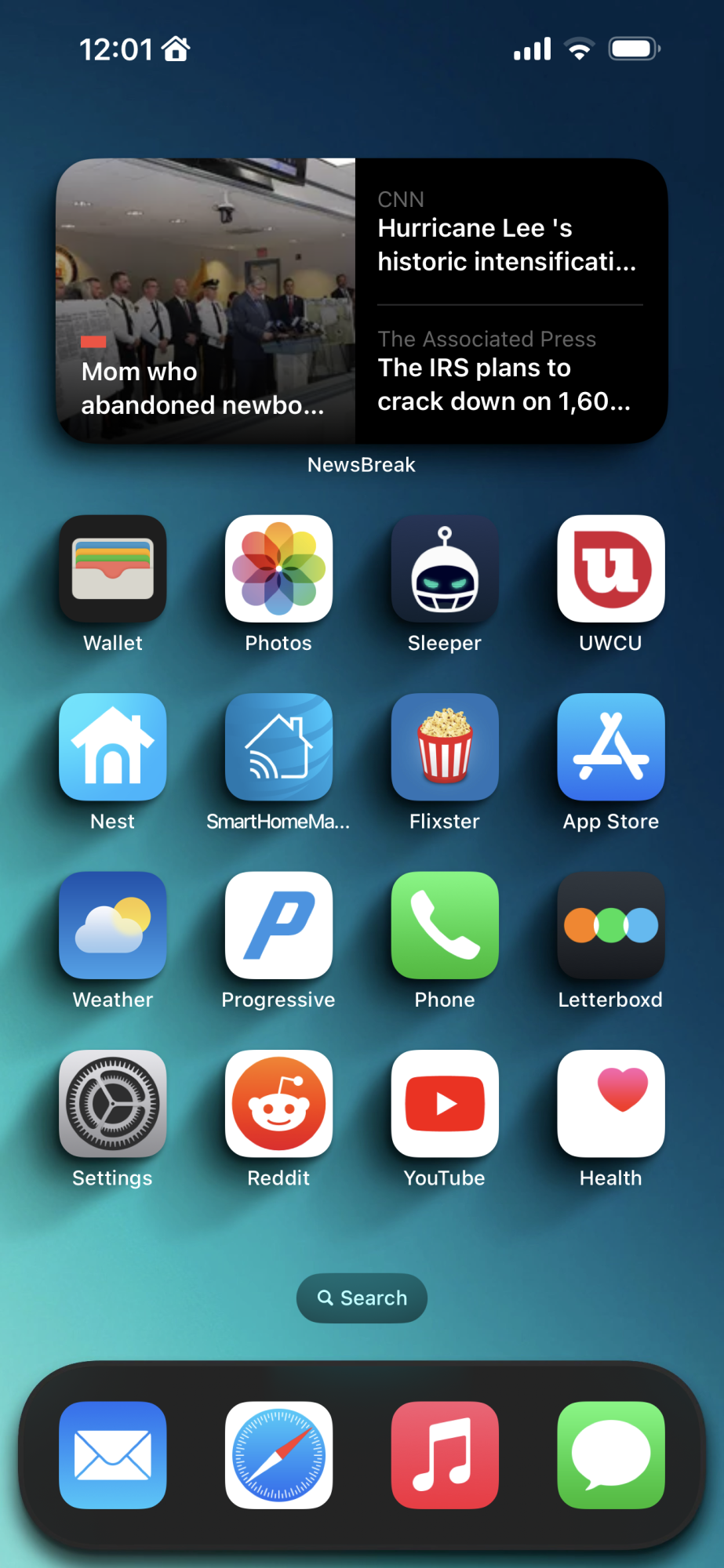
Task: Open the App Store
Action: [x=611, y=746]
